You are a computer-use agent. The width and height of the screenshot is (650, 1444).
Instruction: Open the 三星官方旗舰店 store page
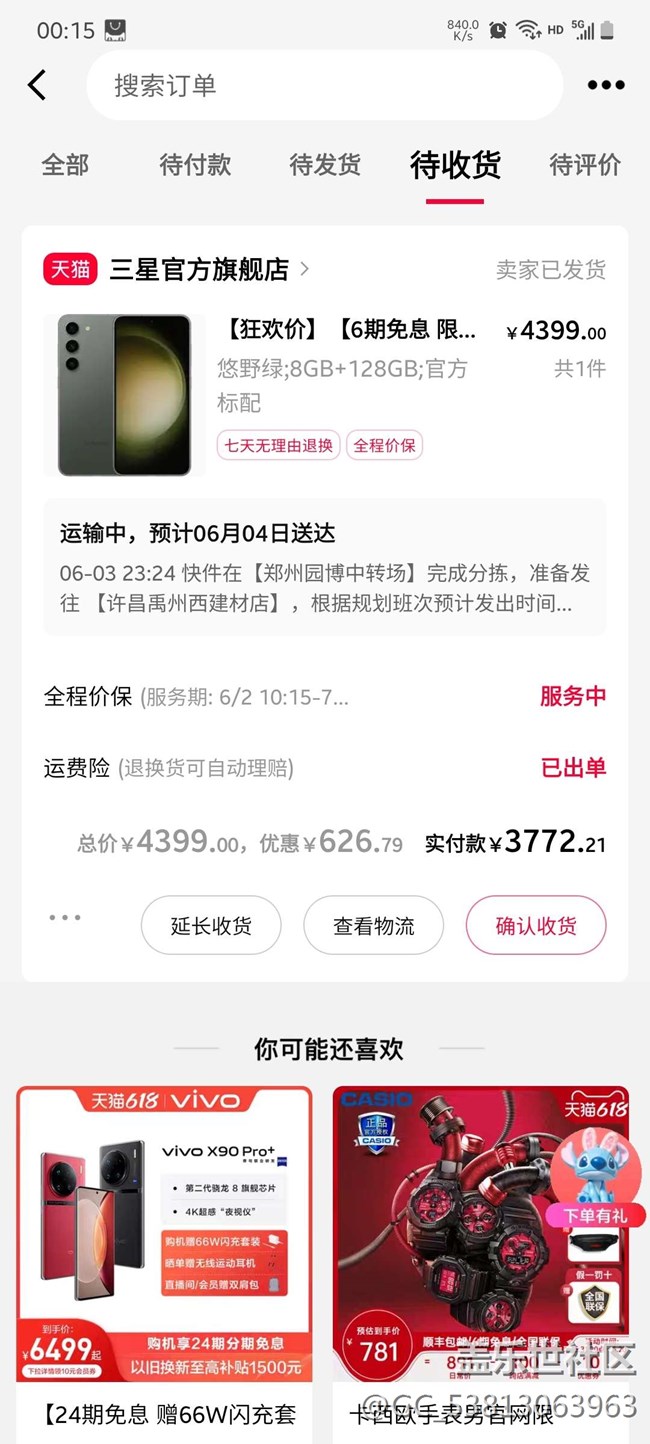(198, 269)
